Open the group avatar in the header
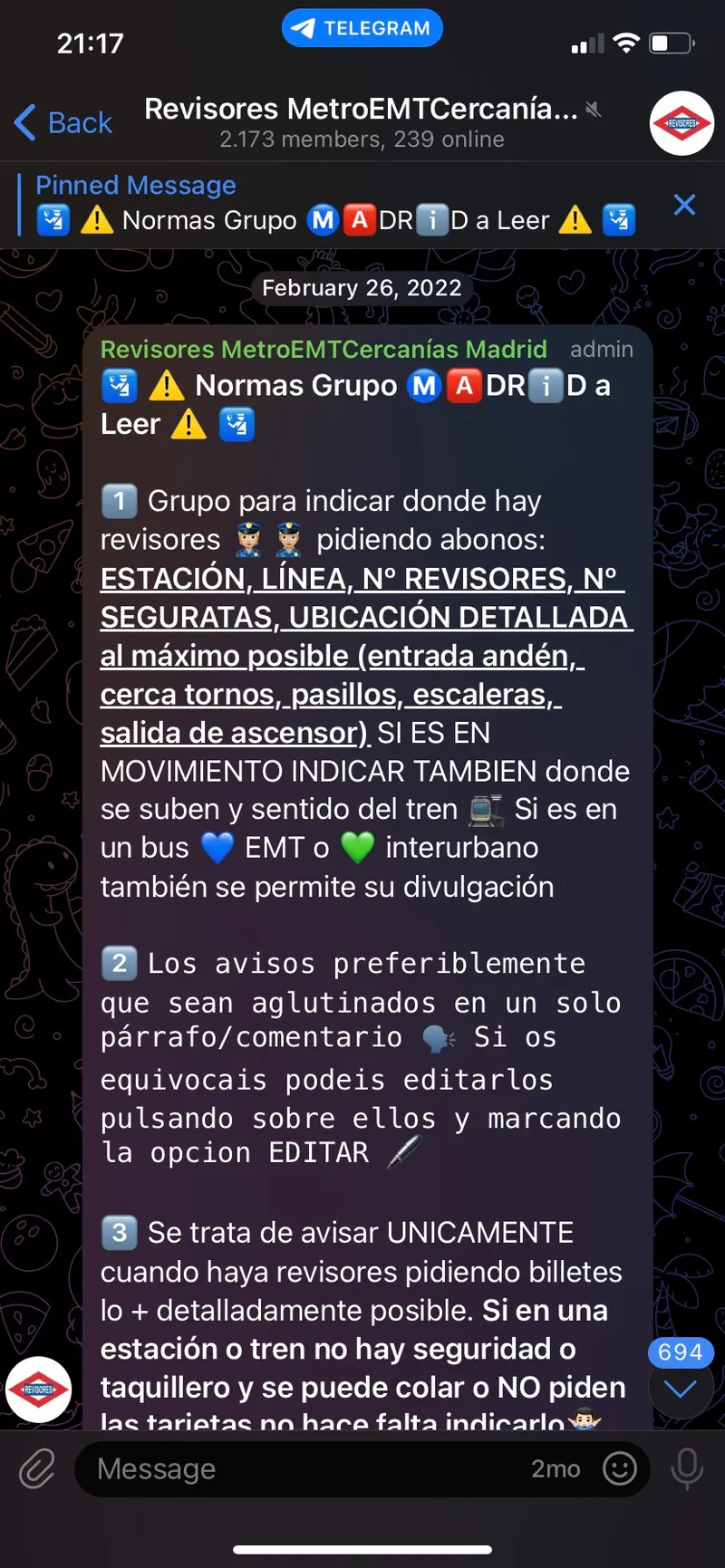Image resolution: width=725 pixels, height=1568 pixels. coord(682,123)
